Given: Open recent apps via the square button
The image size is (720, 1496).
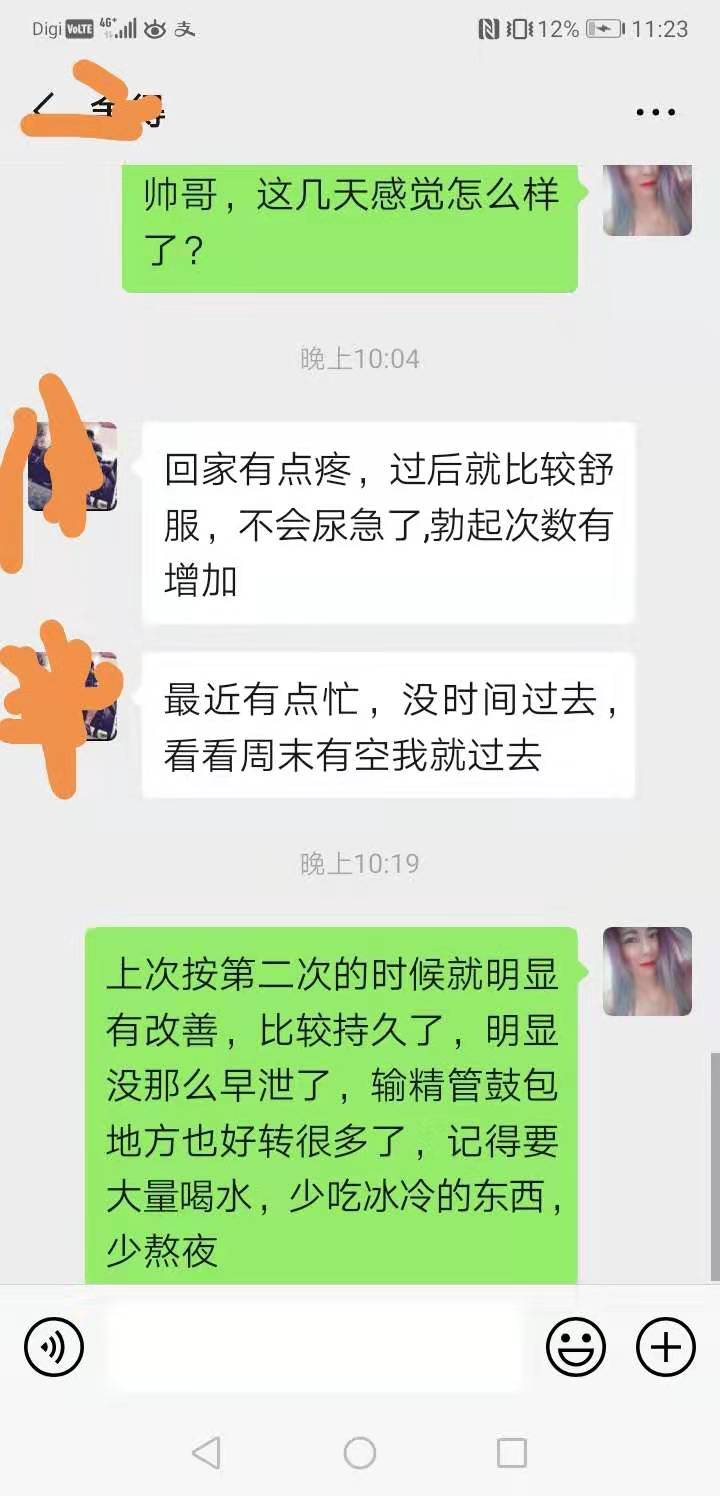Looking at the screenshot, I should [x=512, y=1453].
